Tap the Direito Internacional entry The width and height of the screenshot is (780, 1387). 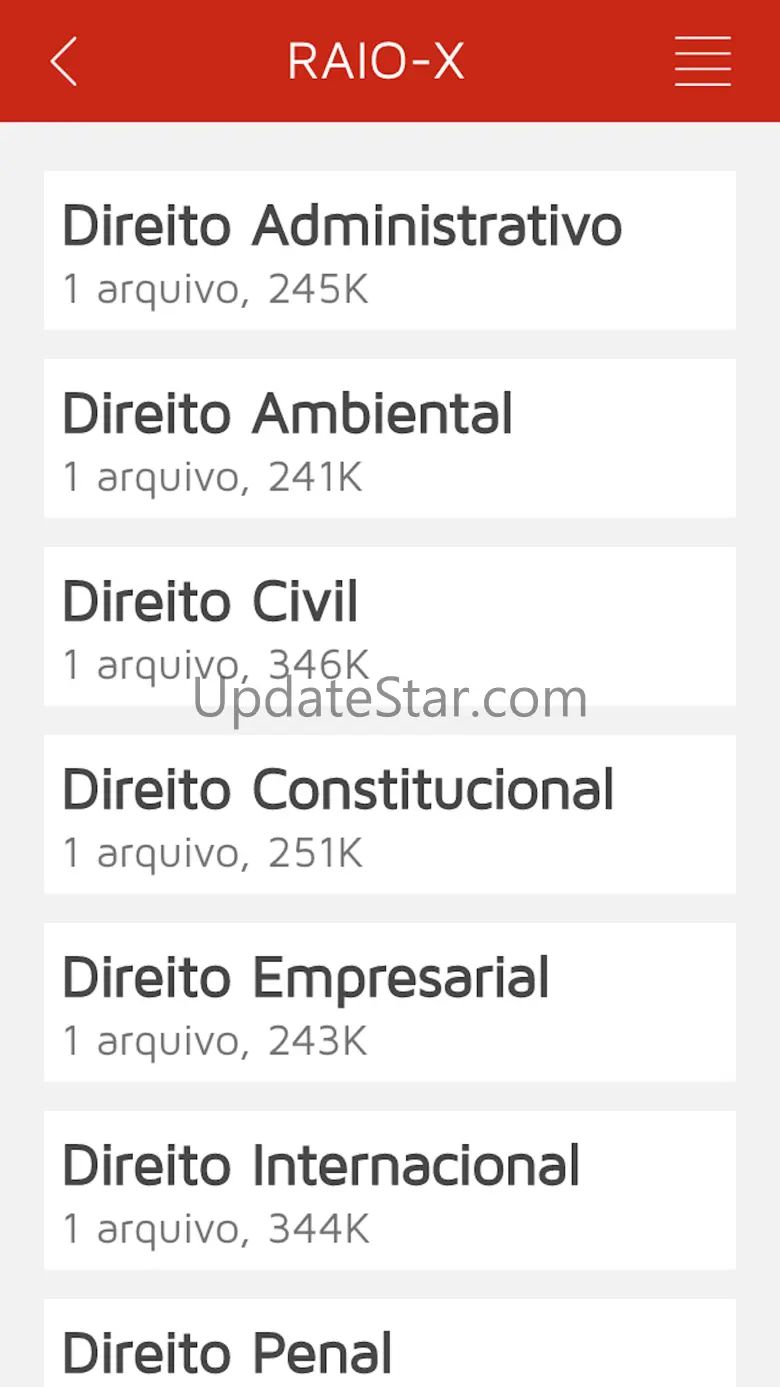coord(390,1190)
